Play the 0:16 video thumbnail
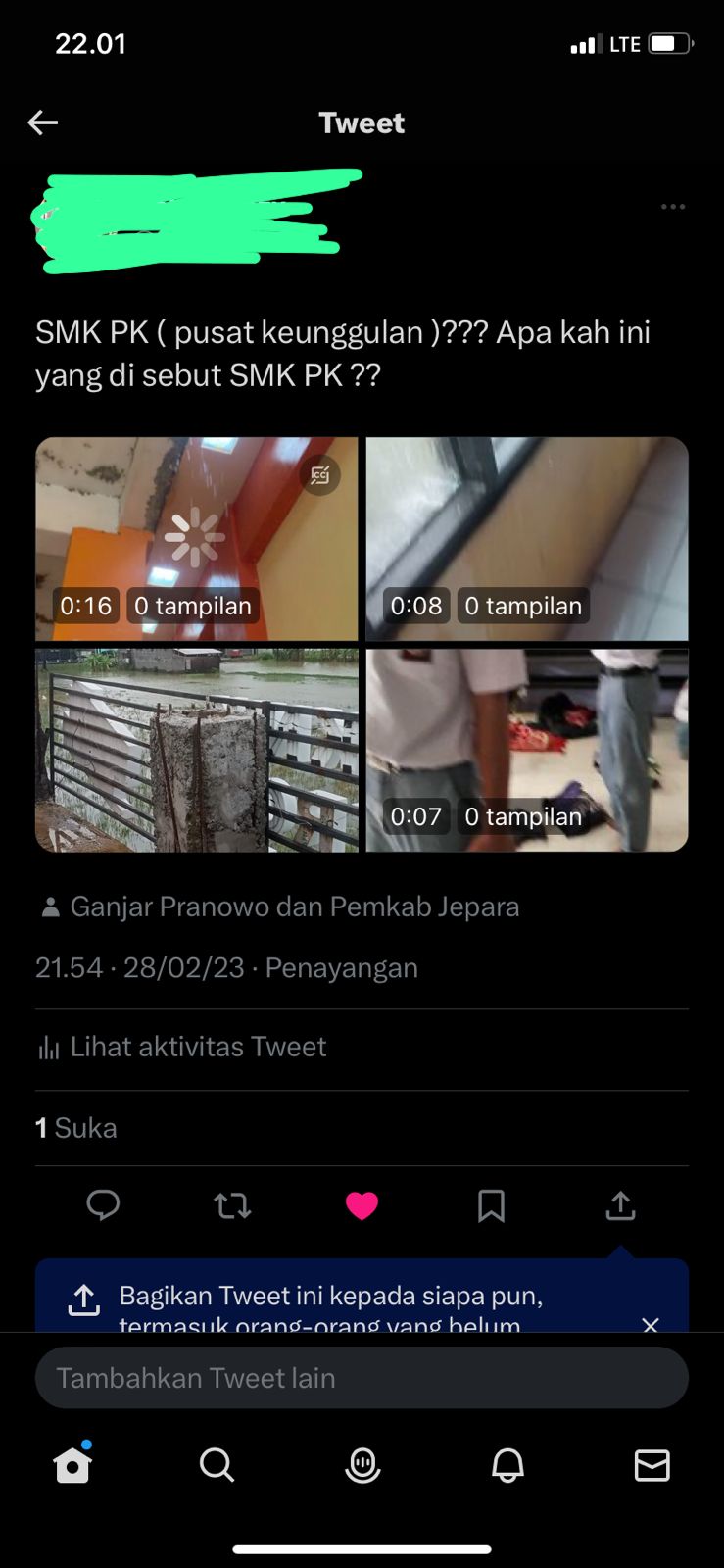The image size is (724, 1568). click(x=196, y=538)
